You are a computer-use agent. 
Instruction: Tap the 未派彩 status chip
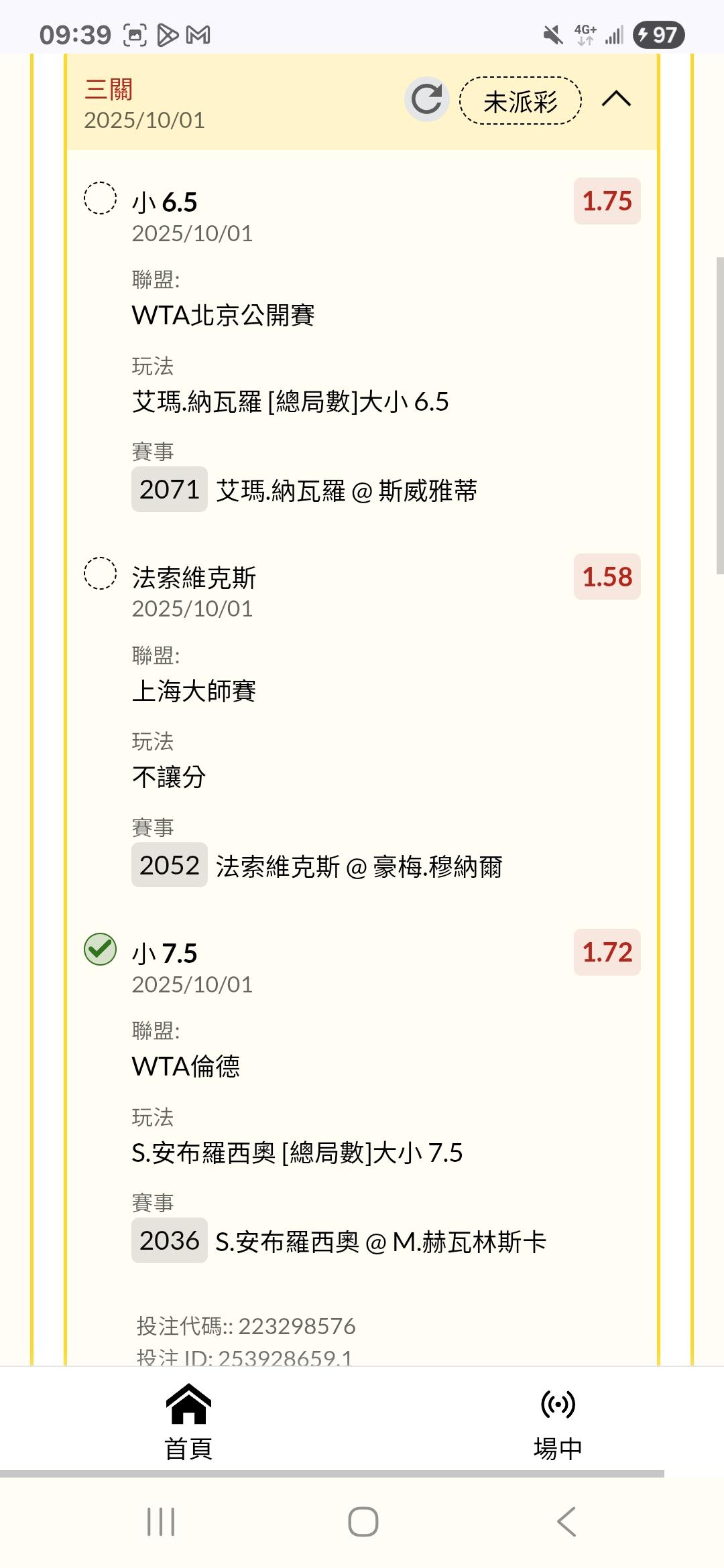pyautogui.click(x=520, y=101)
